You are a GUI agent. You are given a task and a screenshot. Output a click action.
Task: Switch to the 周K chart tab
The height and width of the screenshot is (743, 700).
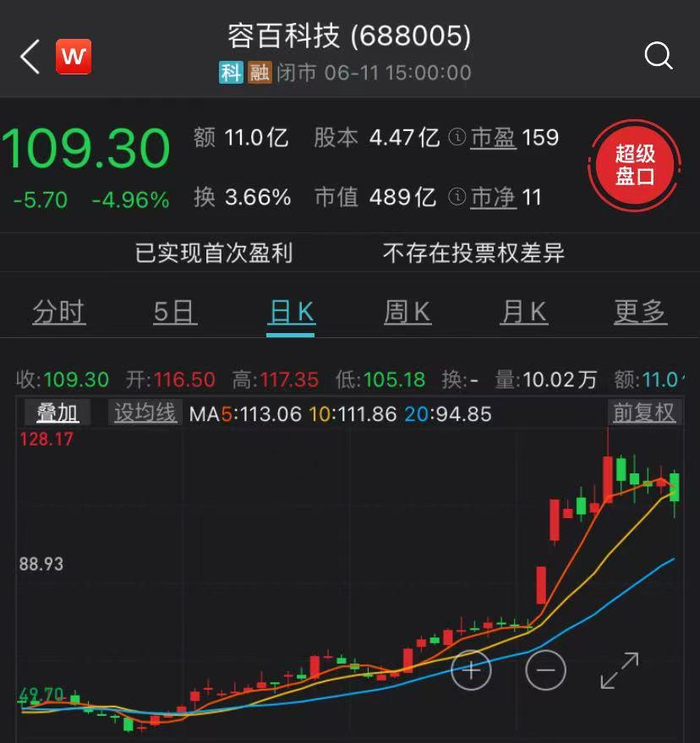tap(408, 312)
